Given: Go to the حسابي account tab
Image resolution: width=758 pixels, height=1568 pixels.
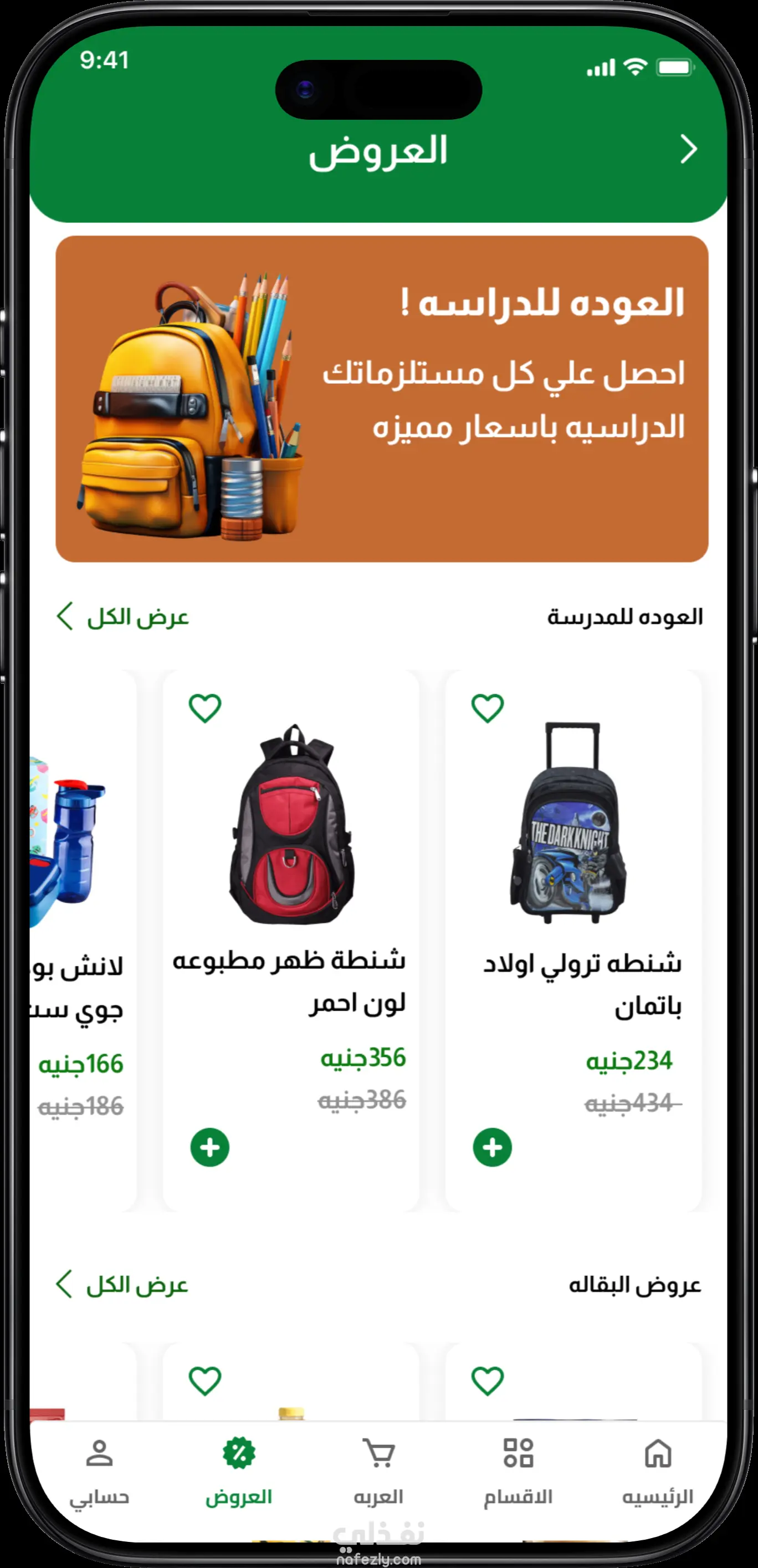Looking at the screenshot, I should pyautogui.click(x=99, y=1470).
